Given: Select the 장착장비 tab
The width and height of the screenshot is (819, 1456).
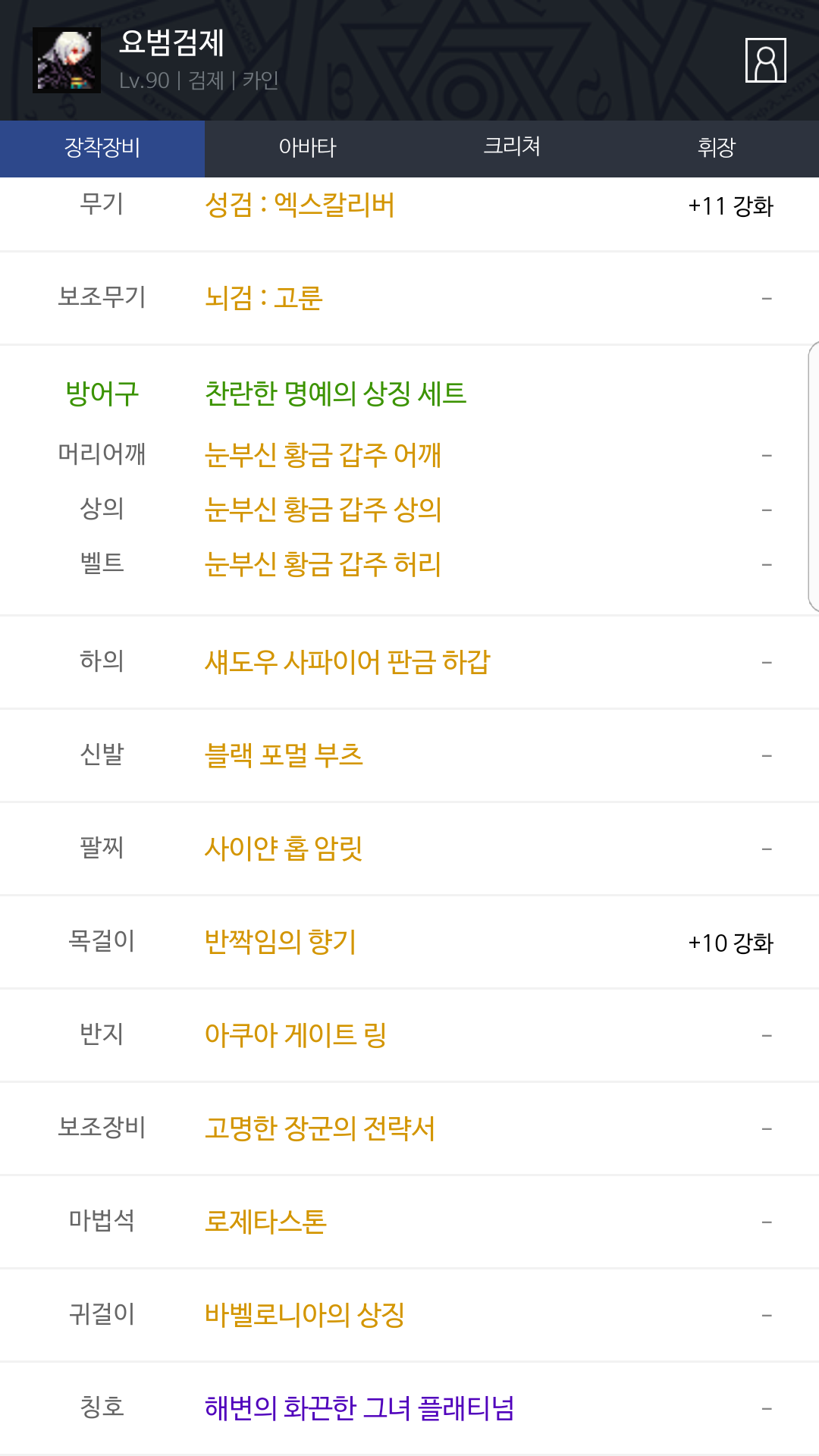Looking at the screenshot, I should pyautogui.click(x=102, y=148).
